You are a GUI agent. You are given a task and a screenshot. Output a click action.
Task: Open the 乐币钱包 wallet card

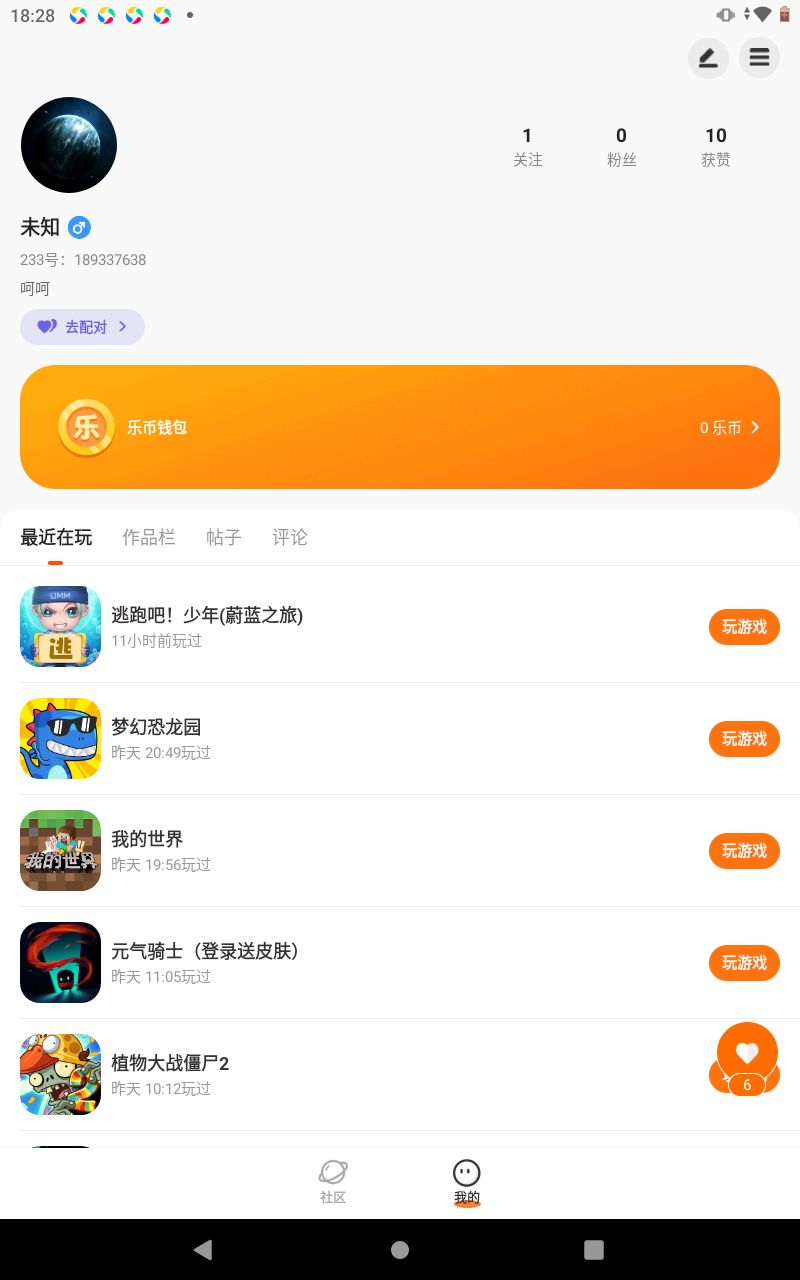(400, 427)
